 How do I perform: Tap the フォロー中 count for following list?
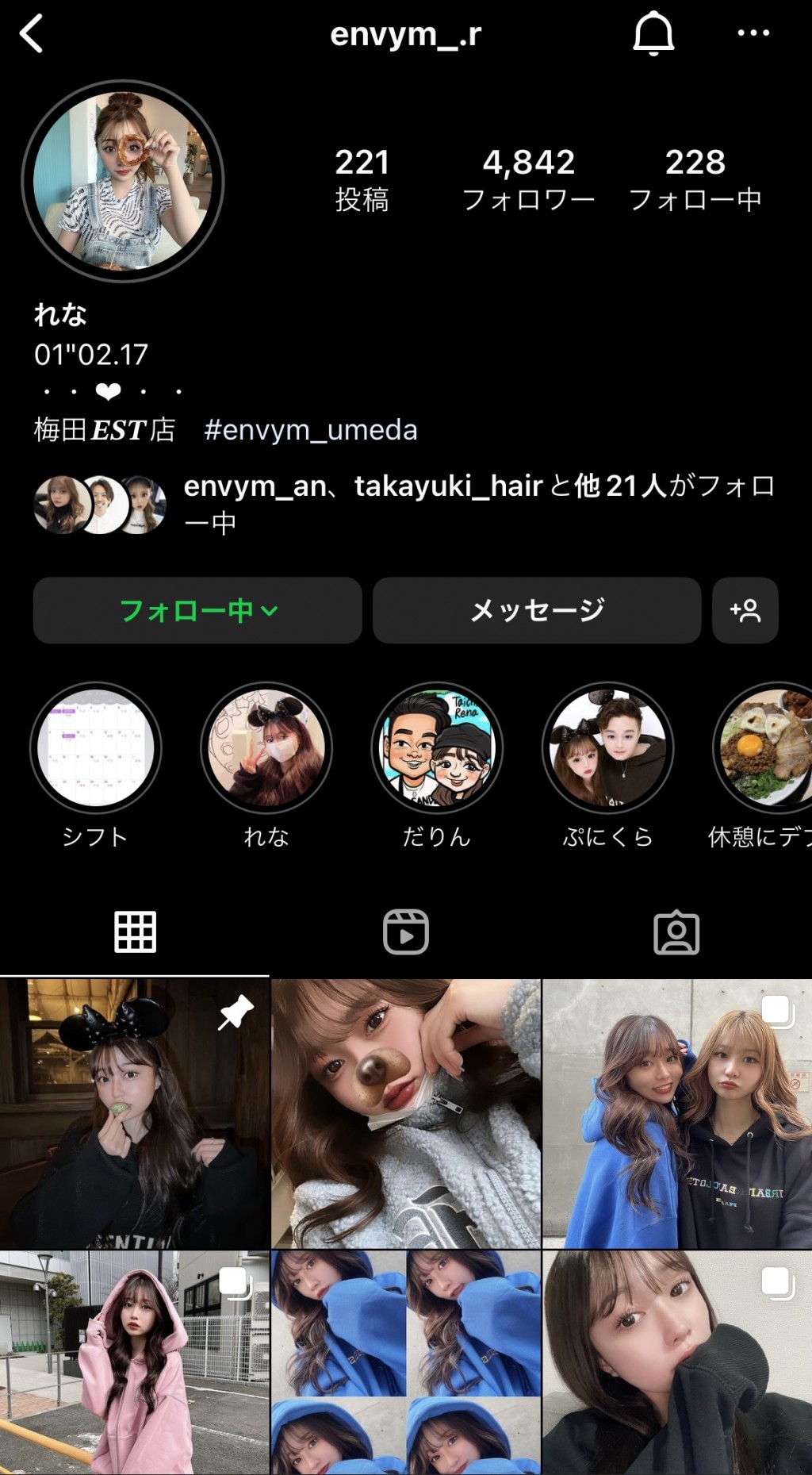696,179
